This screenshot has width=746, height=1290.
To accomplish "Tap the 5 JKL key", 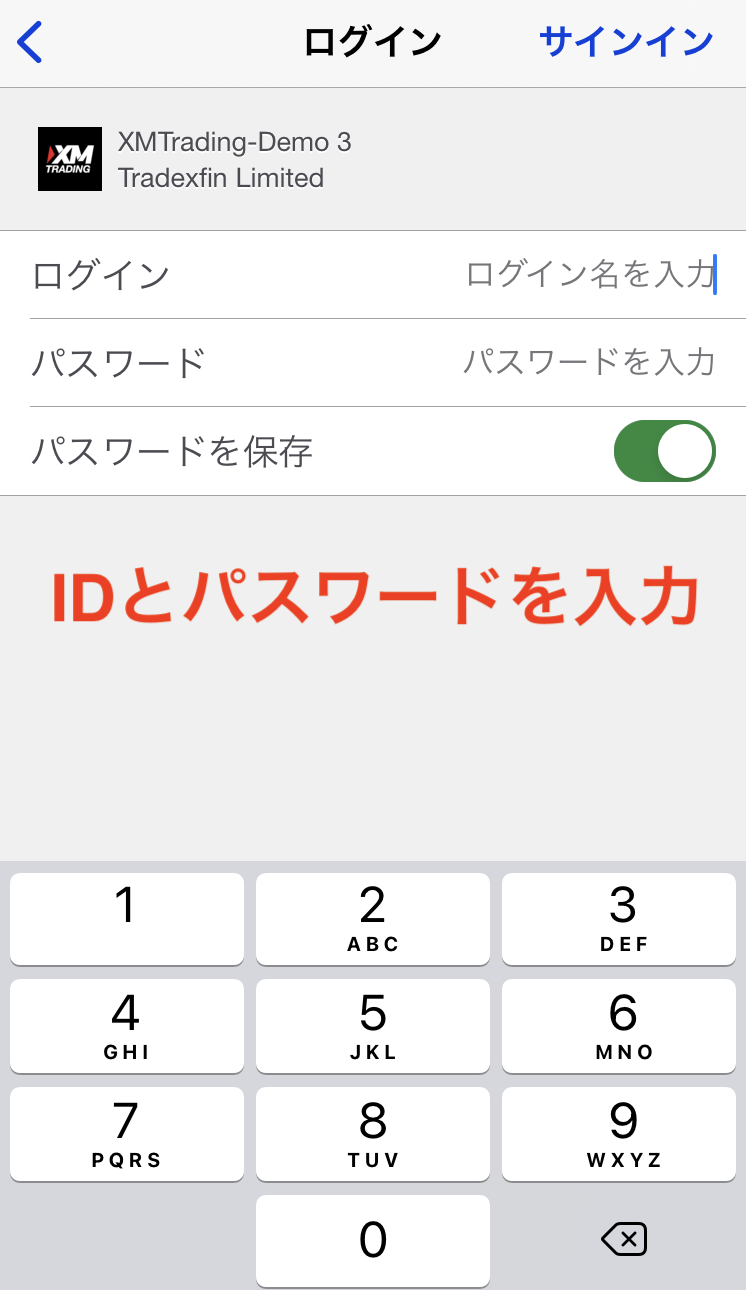I will (x=373, y=1026).
